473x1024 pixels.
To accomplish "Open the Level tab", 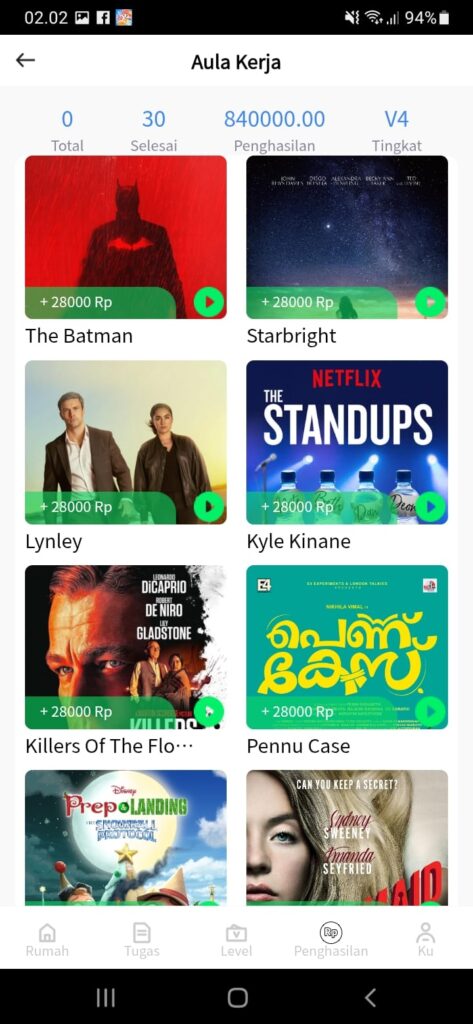I will click(236, 939).
